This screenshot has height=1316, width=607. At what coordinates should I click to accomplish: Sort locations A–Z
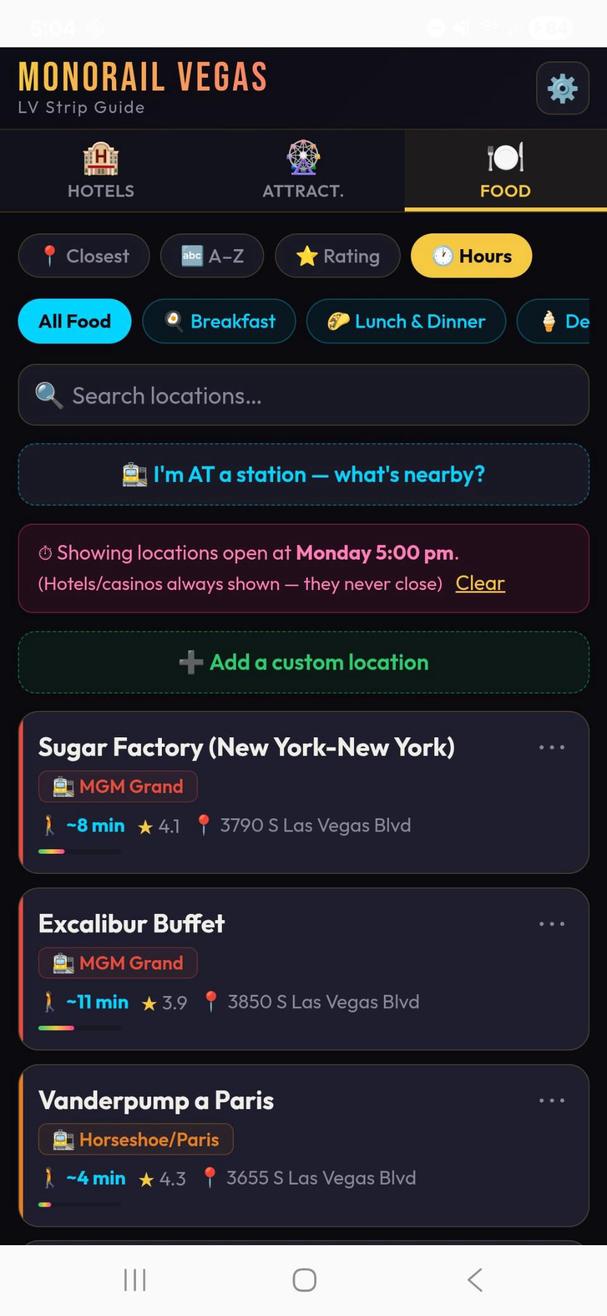[x=212, y=256]
